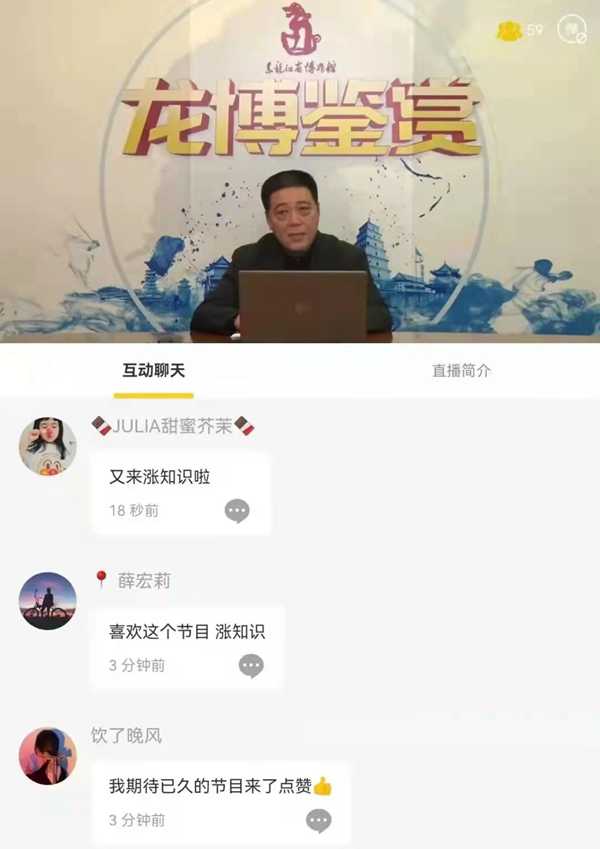
Task: Open 薛宏莉's profile avatar
Action: 48,601
